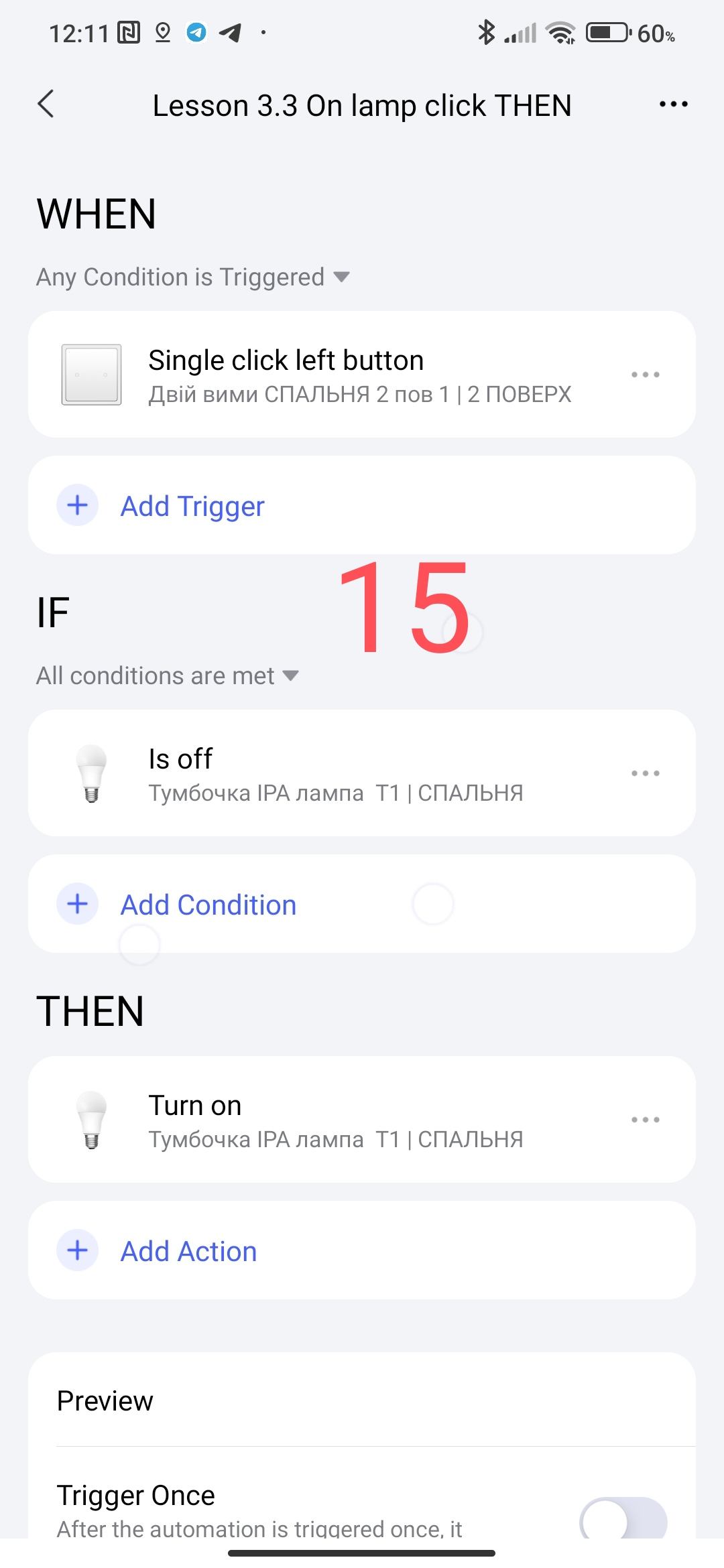Viewport: 724px width, 1568px height.
Task: Expand the Any Condition is Triggered dropdown
Action: (193, 277)
